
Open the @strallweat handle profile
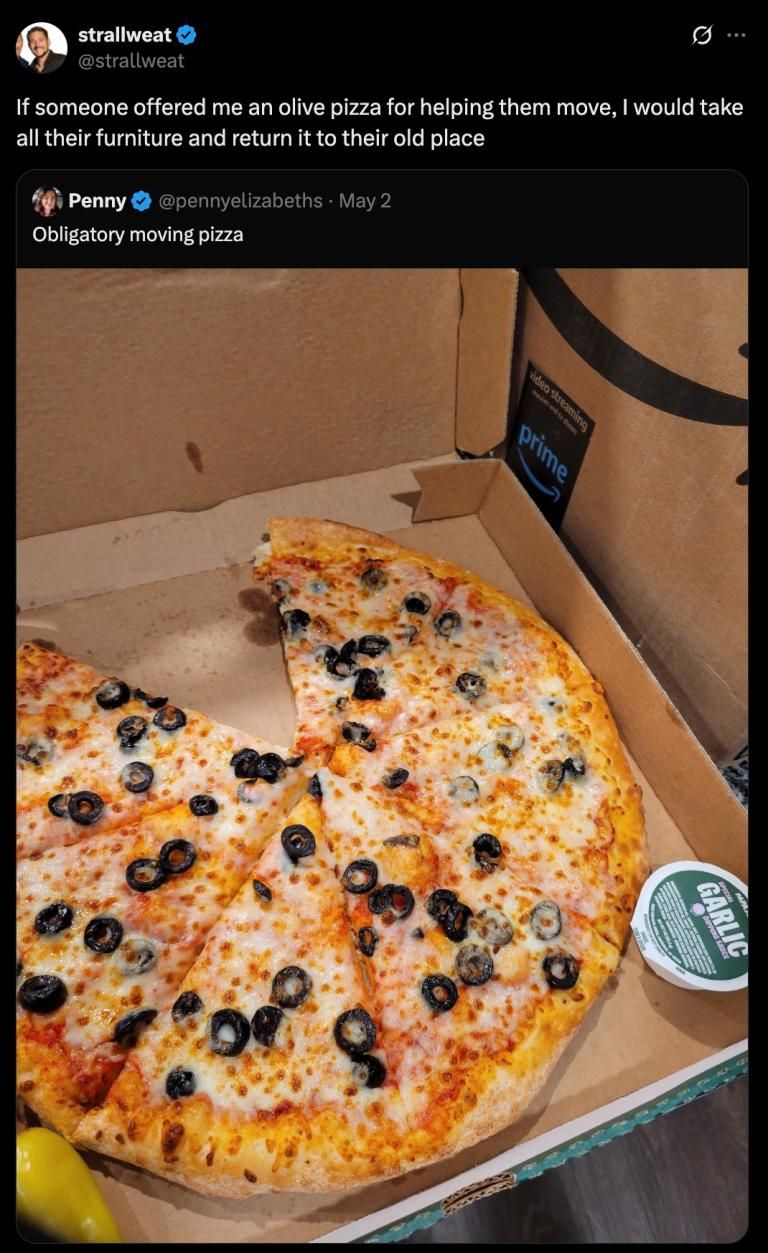click(x=131, y=61)
